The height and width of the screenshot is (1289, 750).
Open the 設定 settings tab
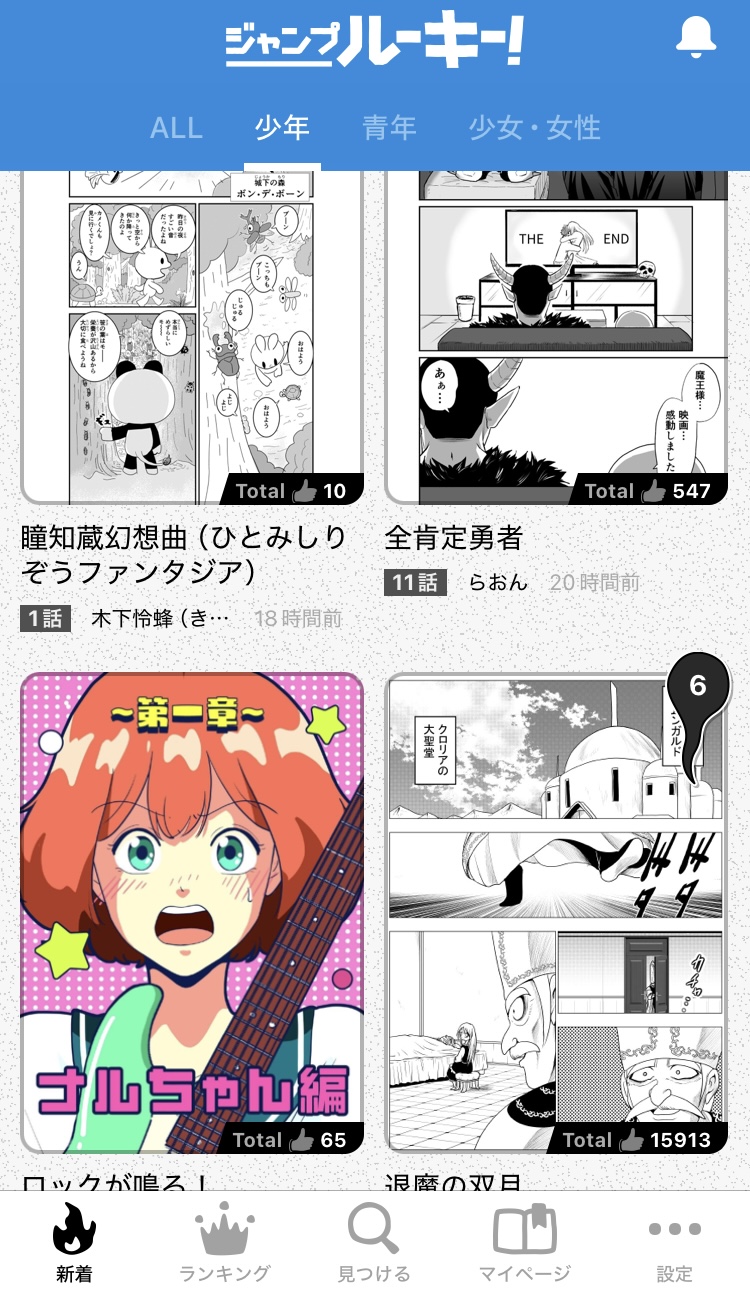click(674, 1241)
